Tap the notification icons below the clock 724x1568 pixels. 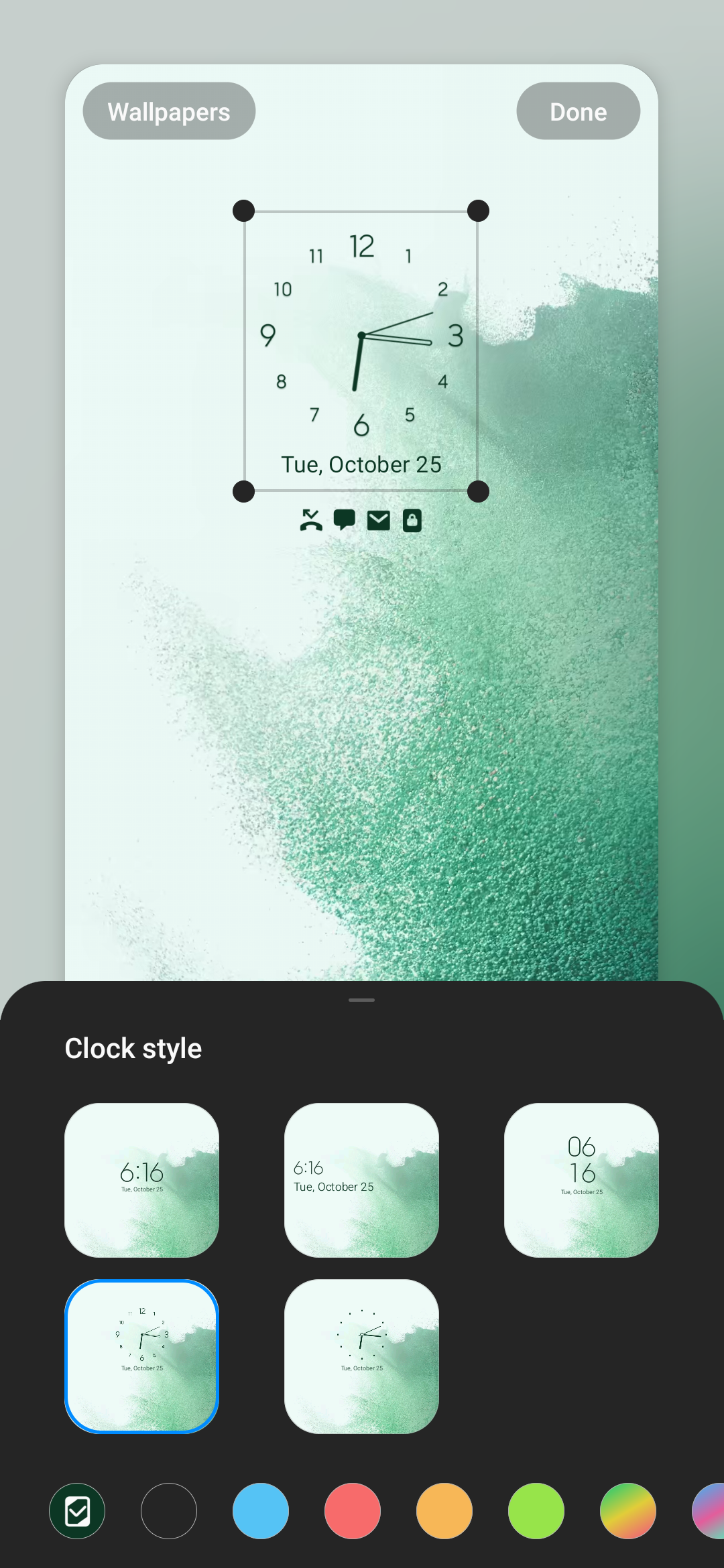coord(361,520)
